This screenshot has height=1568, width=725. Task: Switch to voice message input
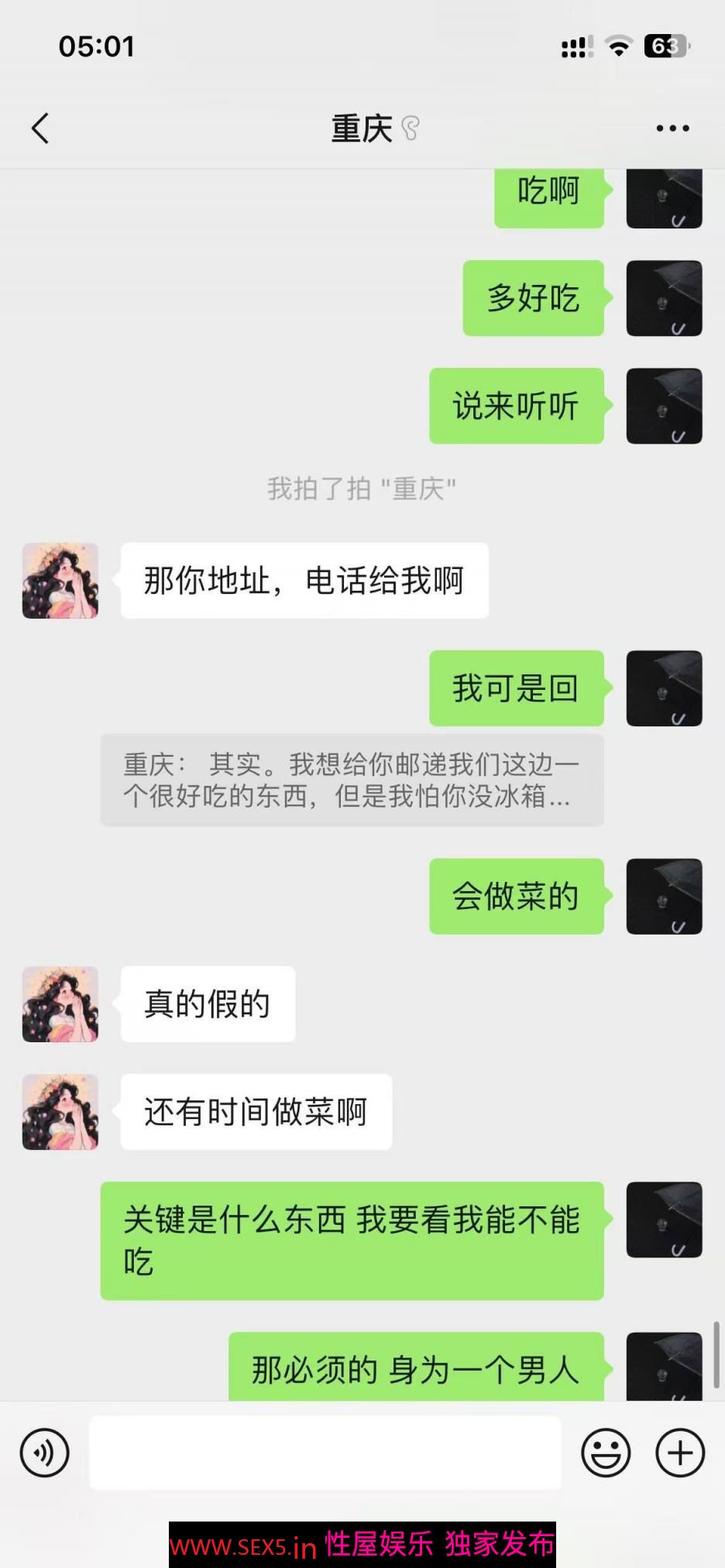tap(44, 1453)
